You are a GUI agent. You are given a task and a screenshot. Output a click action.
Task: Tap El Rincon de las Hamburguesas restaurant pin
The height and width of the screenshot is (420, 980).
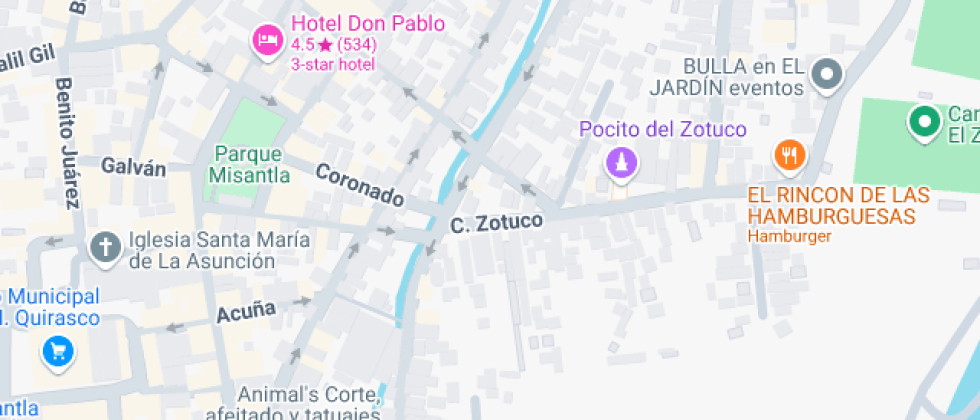coord(790,155)
